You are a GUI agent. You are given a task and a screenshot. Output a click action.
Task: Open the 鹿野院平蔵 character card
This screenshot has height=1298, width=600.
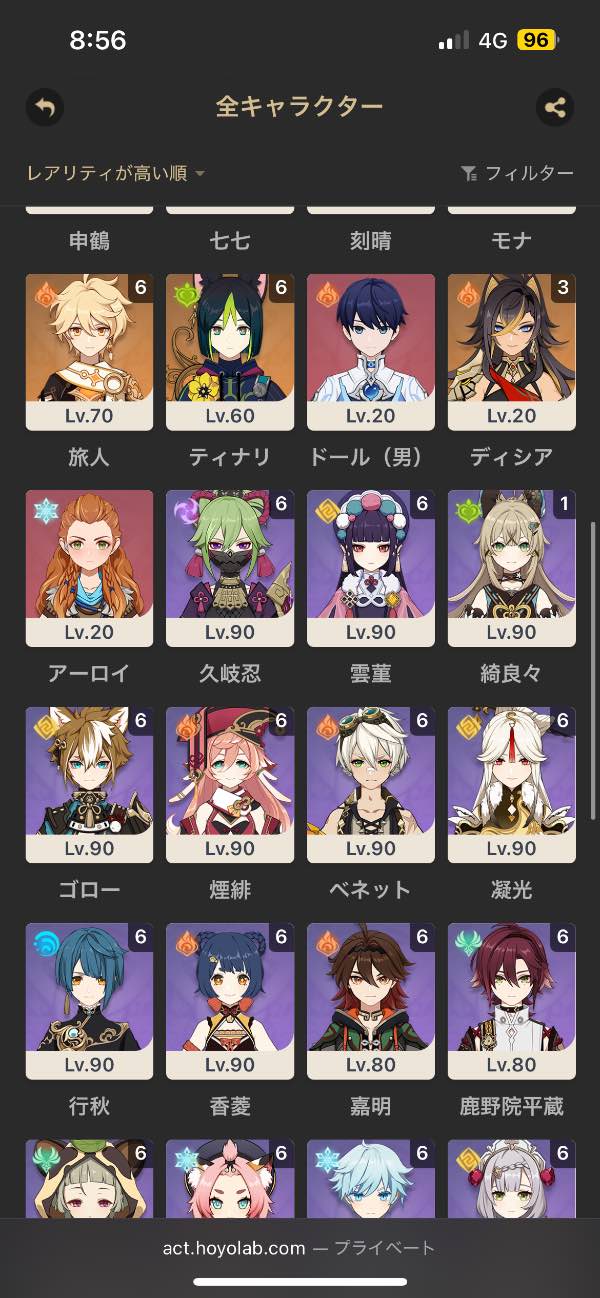coord(512,1001)
